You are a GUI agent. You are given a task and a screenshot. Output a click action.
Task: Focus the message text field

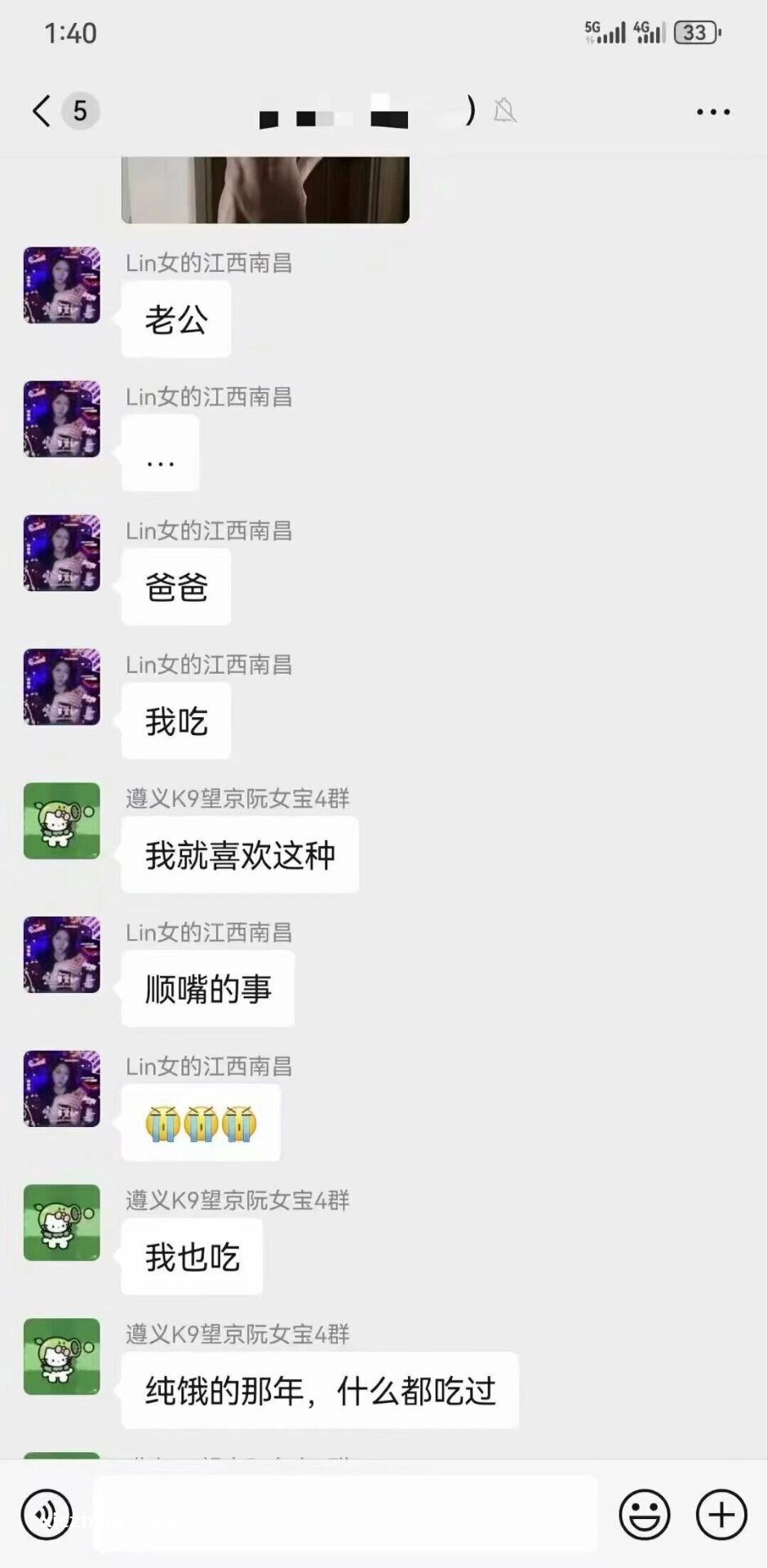point(344,1513)
